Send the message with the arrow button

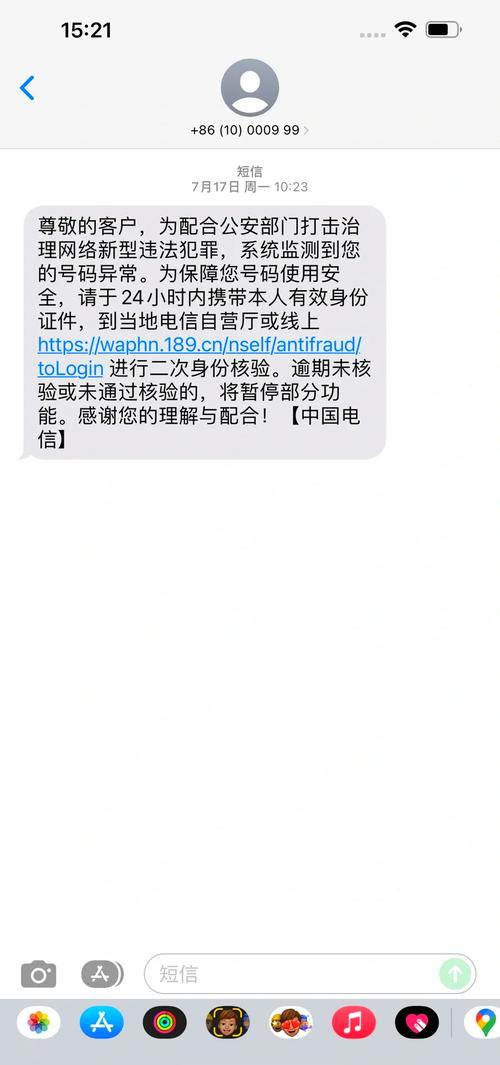[455, 974]
